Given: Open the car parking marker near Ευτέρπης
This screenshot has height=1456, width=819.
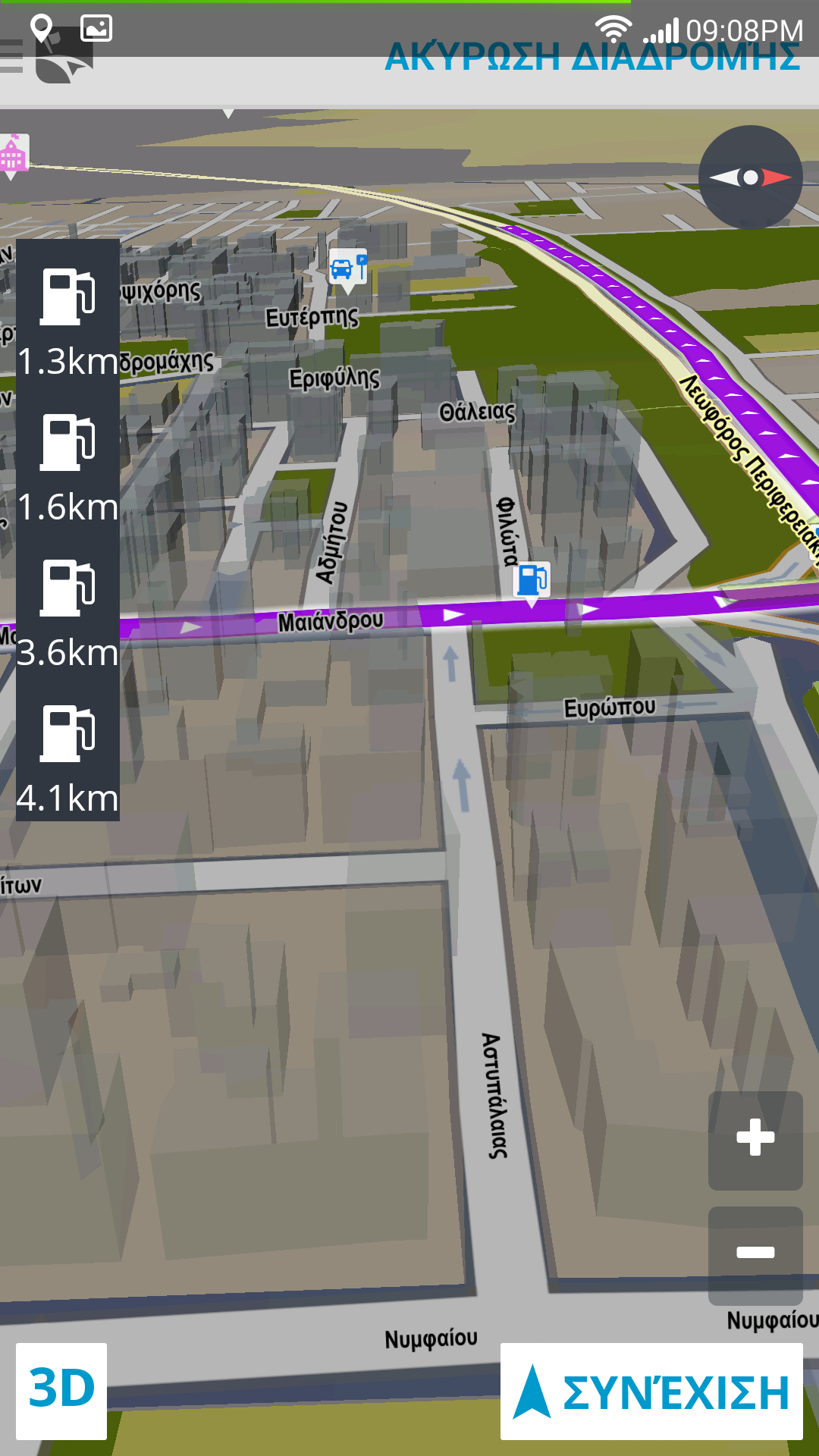Looking at the screenshot, I should coord(348,268).
